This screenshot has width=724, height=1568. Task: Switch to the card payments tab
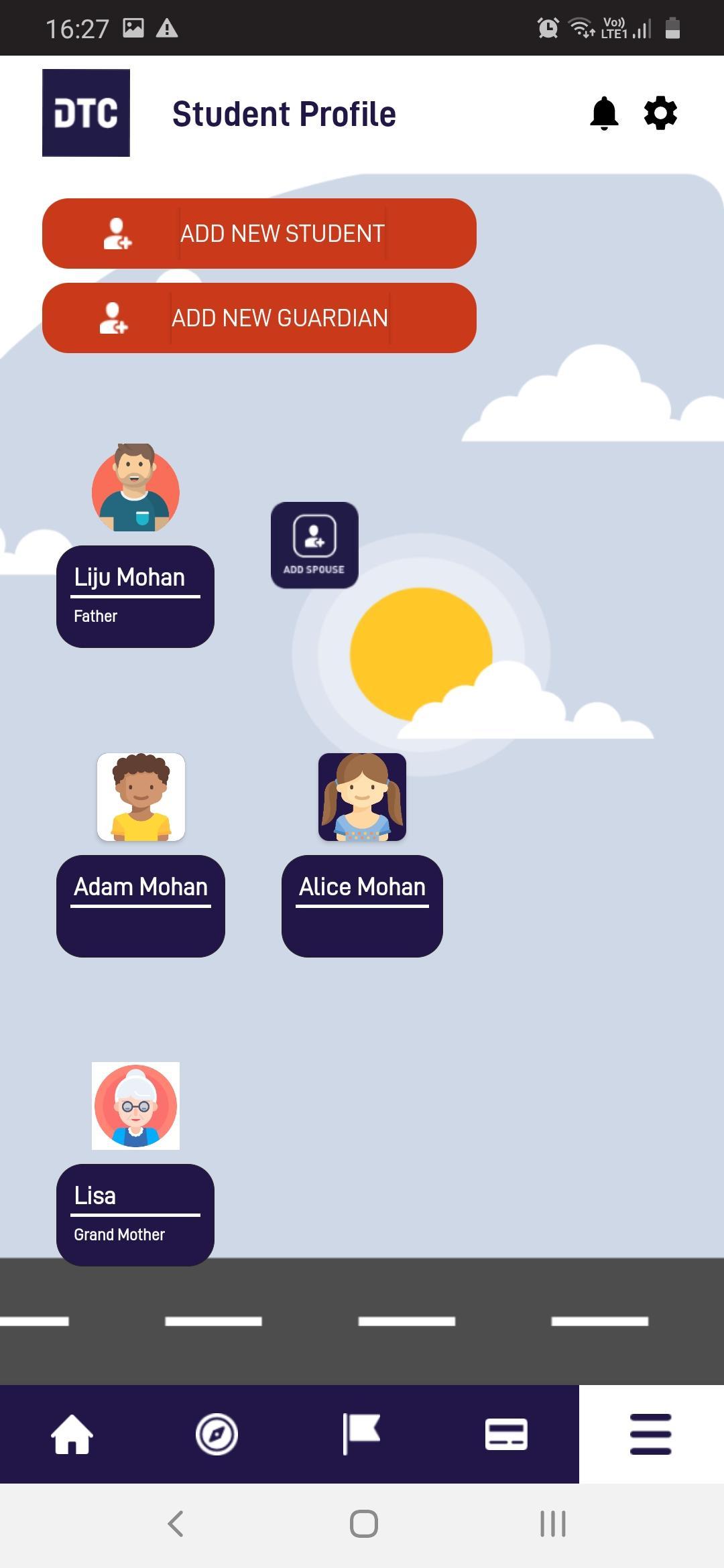click(x=506, y=1434)
